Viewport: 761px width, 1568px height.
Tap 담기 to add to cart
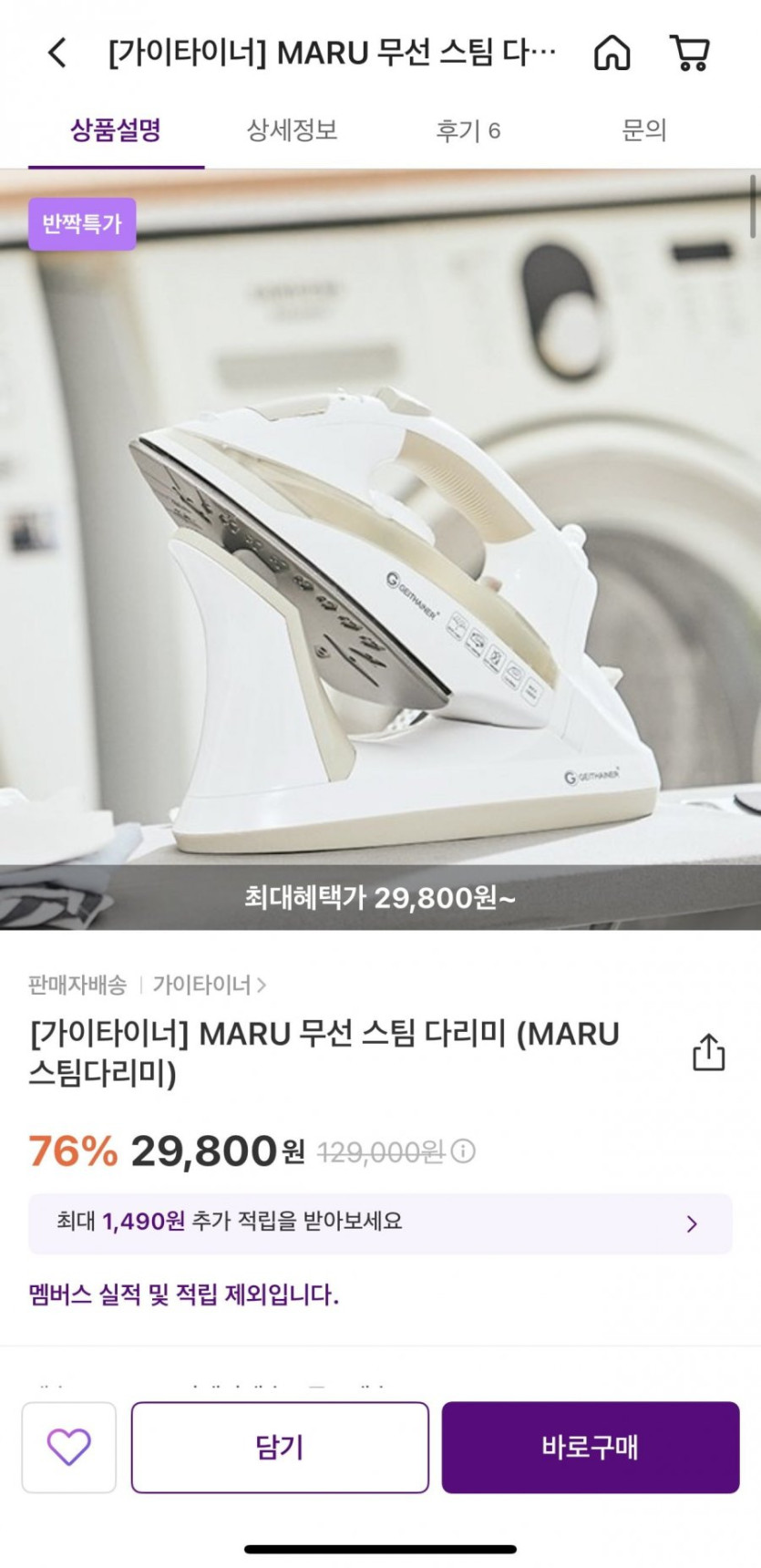[280, 1447]
